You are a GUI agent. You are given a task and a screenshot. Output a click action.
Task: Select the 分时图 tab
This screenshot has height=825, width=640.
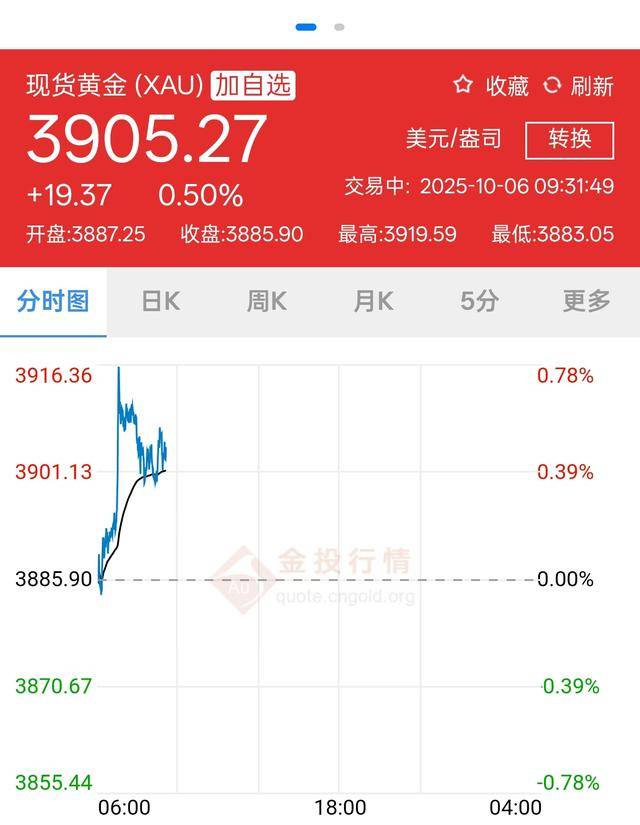point(53,301)
